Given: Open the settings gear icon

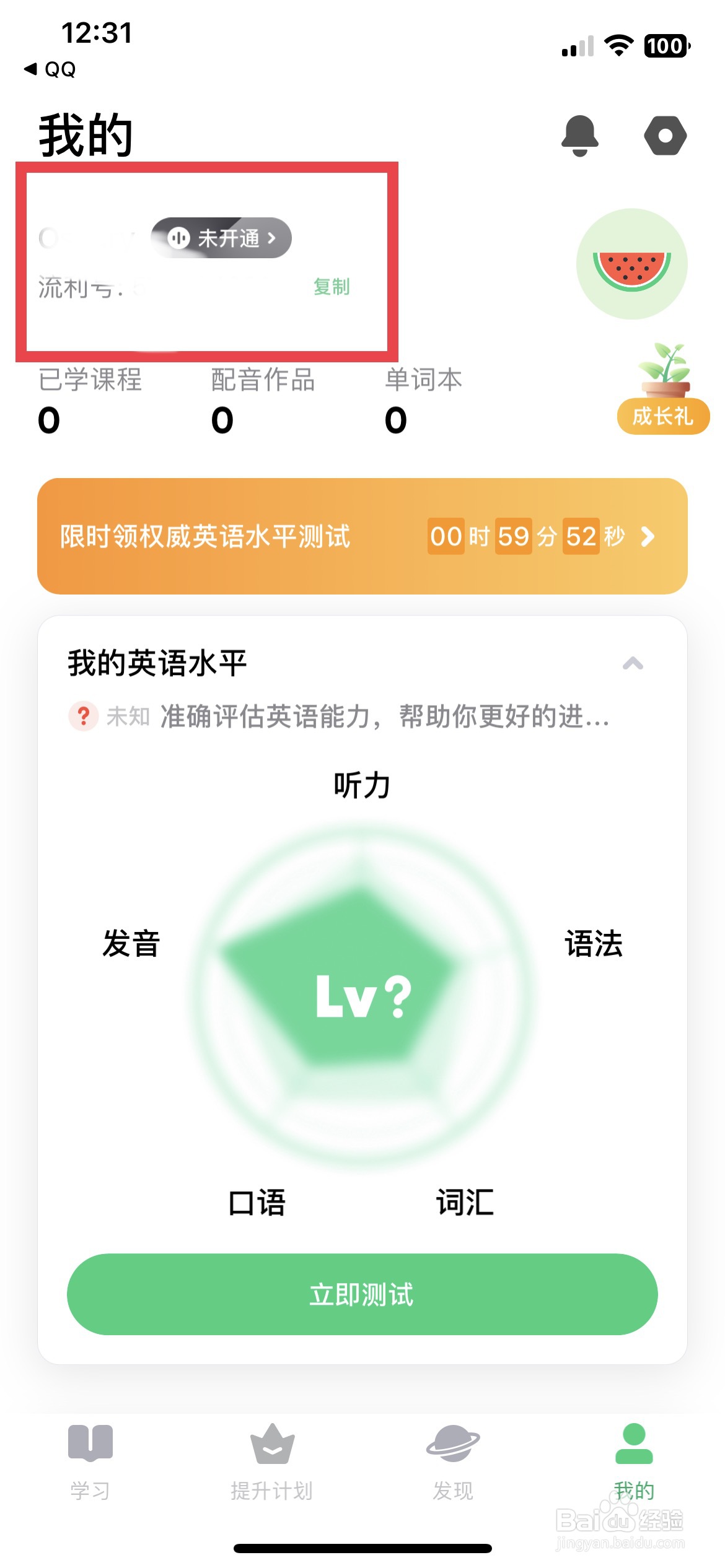Looking at the screenshot, I should [666, 136].
